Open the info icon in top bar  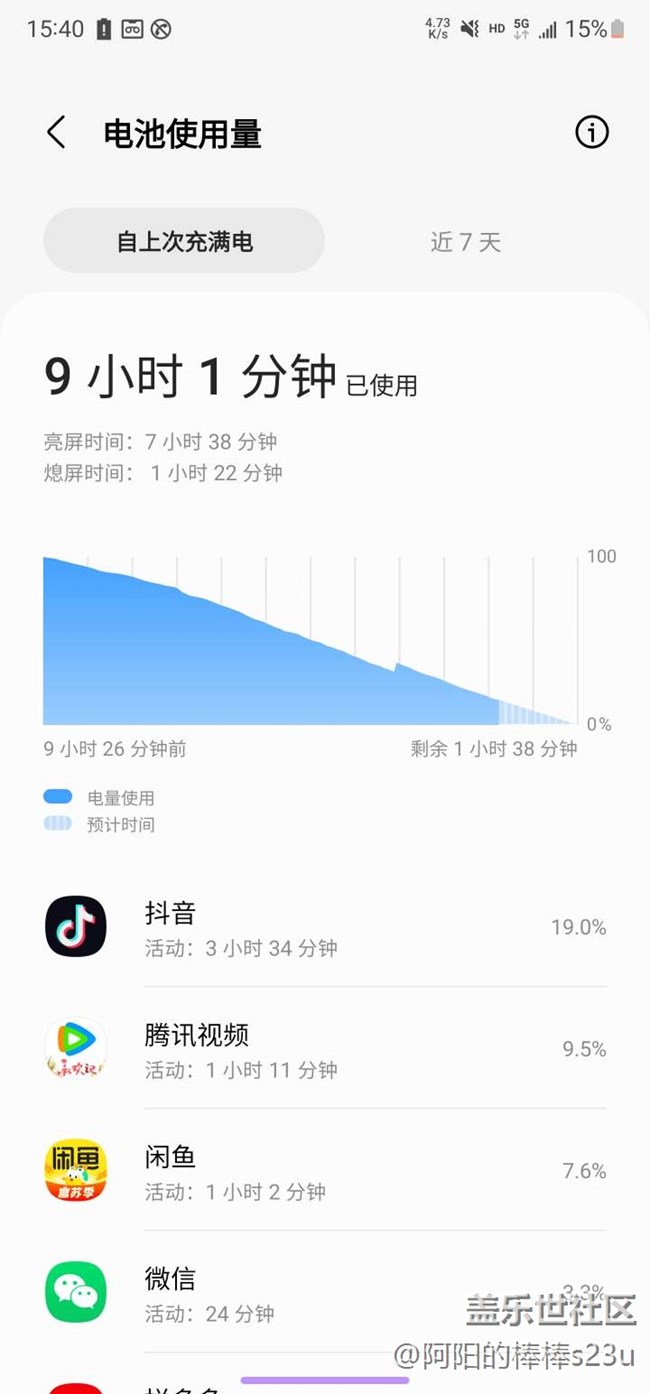point(591,133)
